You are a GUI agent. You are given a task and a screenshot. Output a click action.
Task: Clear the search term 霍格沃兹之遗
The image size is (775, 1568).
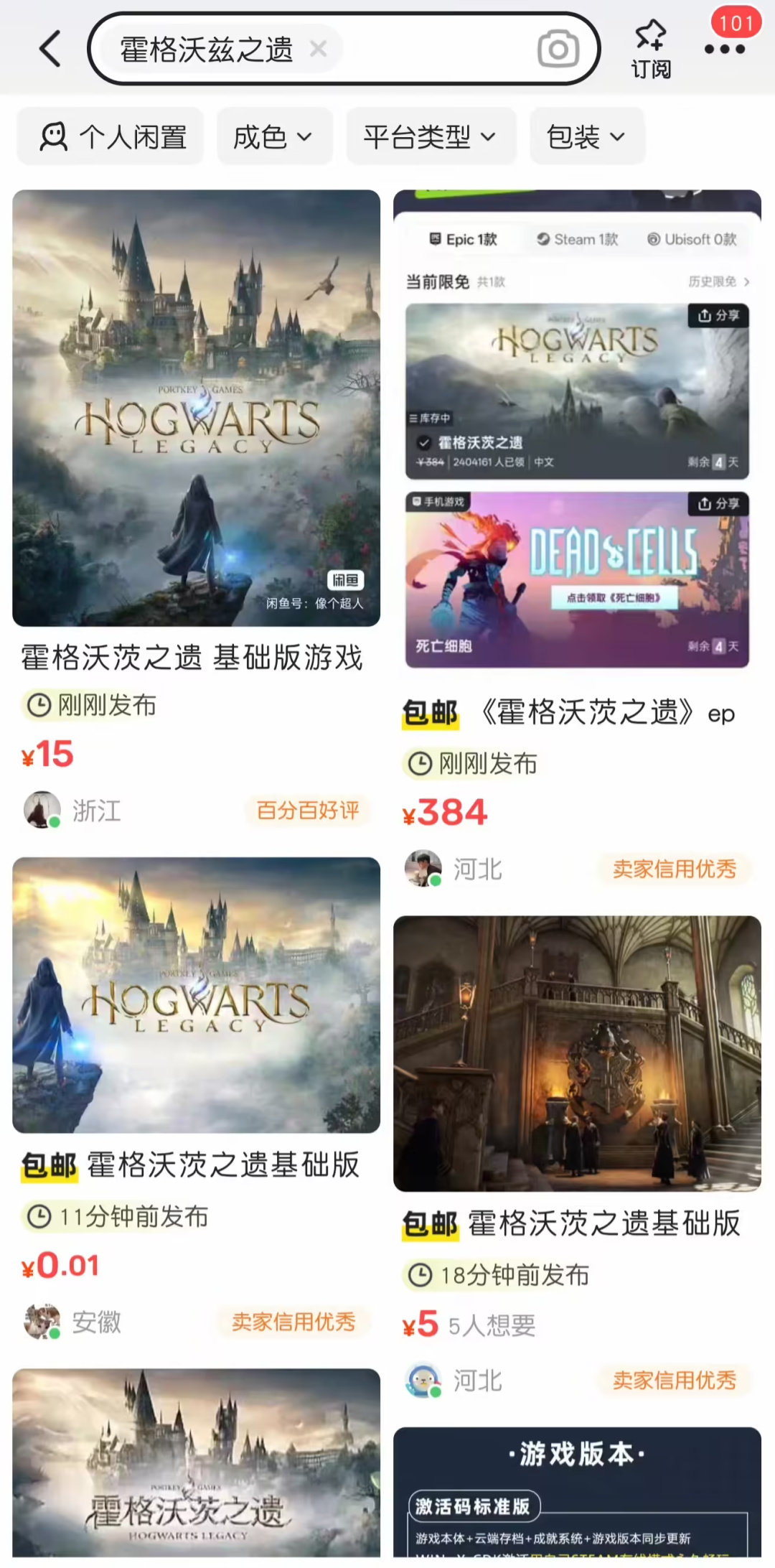tap(318, 49)
